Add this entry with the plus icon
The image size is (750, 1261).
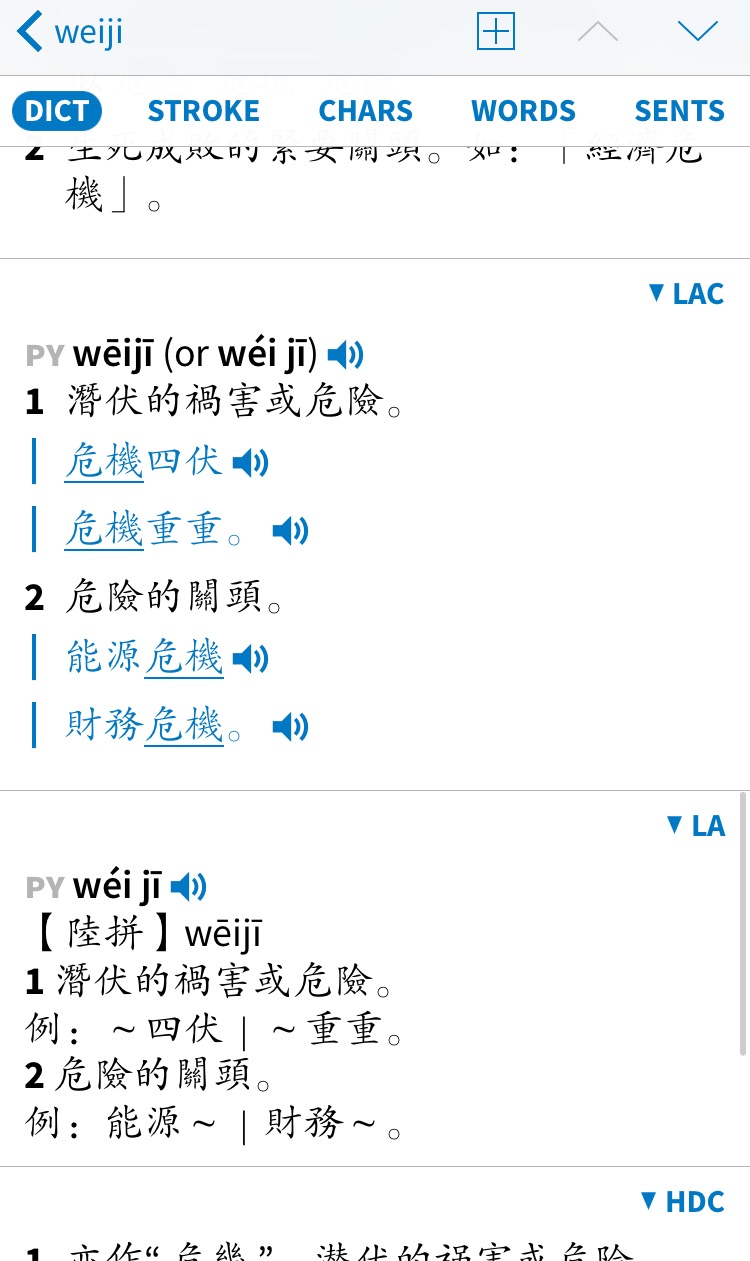pyautogui.click(x=495, y=31)
